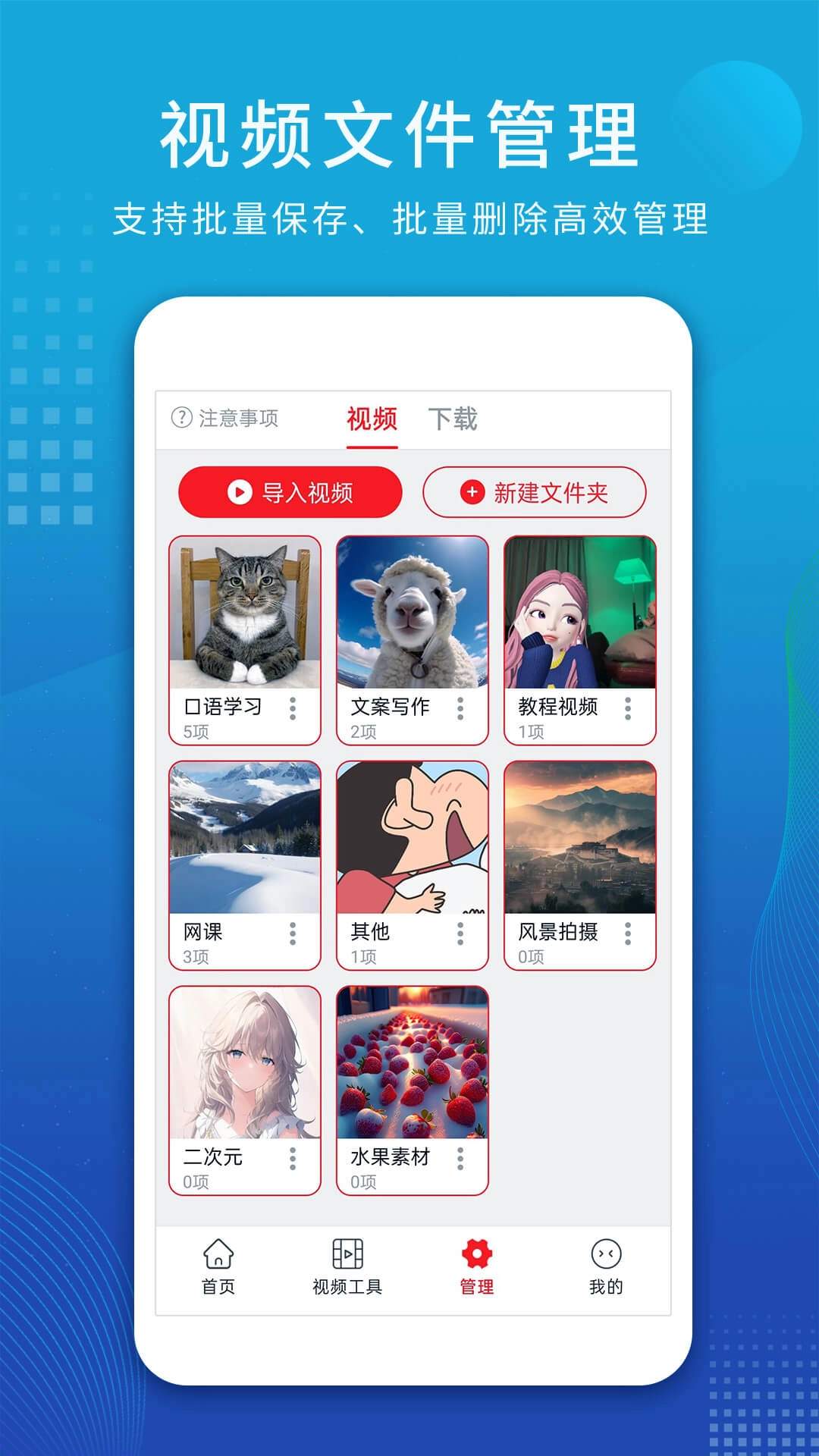This screenshot has height=1456, width=819.
Task: Click the plus icon inside 新建文件夹 button
Action: click(x=472, y=491)
